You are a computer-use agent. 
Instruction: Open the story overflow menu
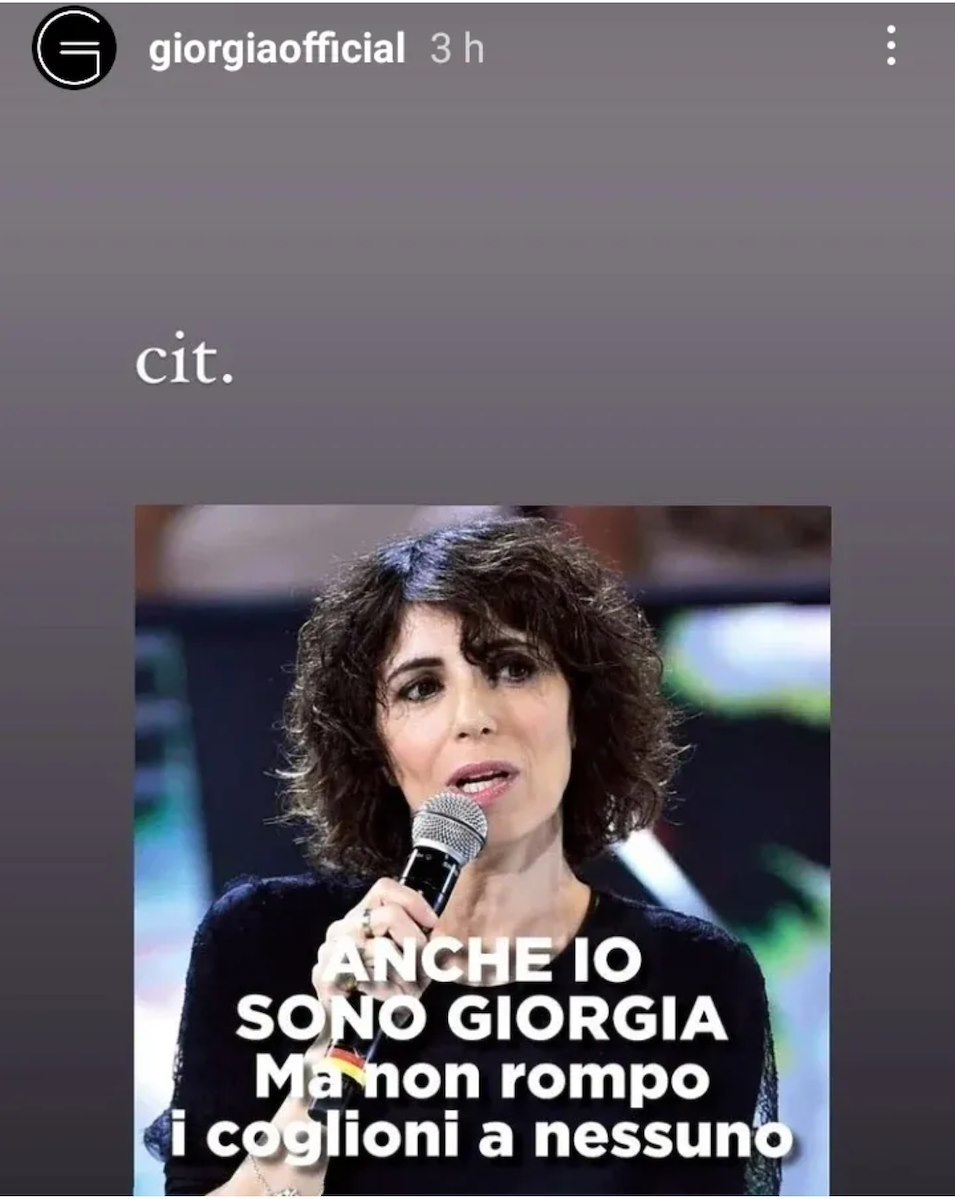890,46
